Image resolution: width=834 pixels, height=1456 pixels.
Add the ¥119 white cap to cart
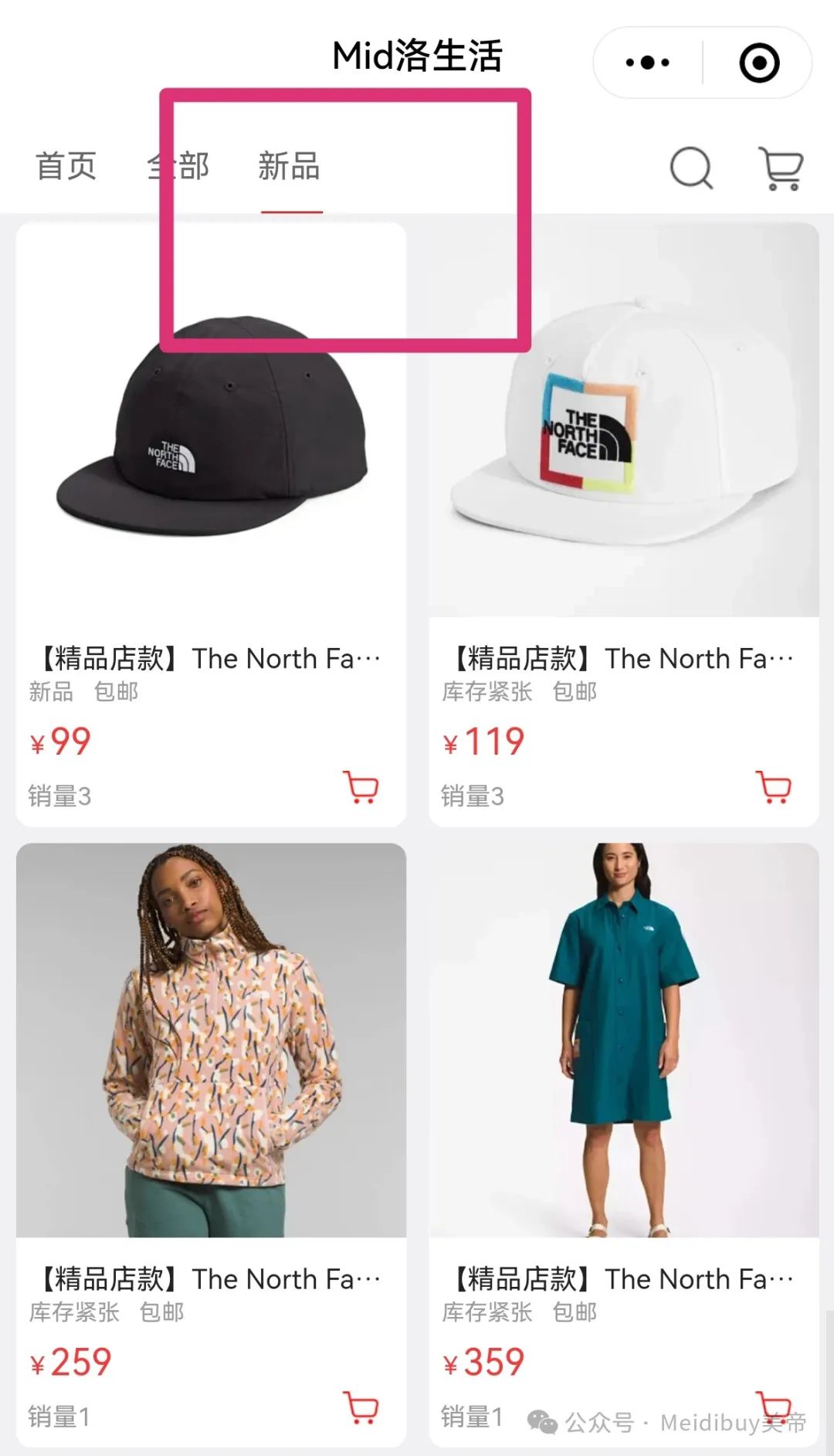pos(774,787)
